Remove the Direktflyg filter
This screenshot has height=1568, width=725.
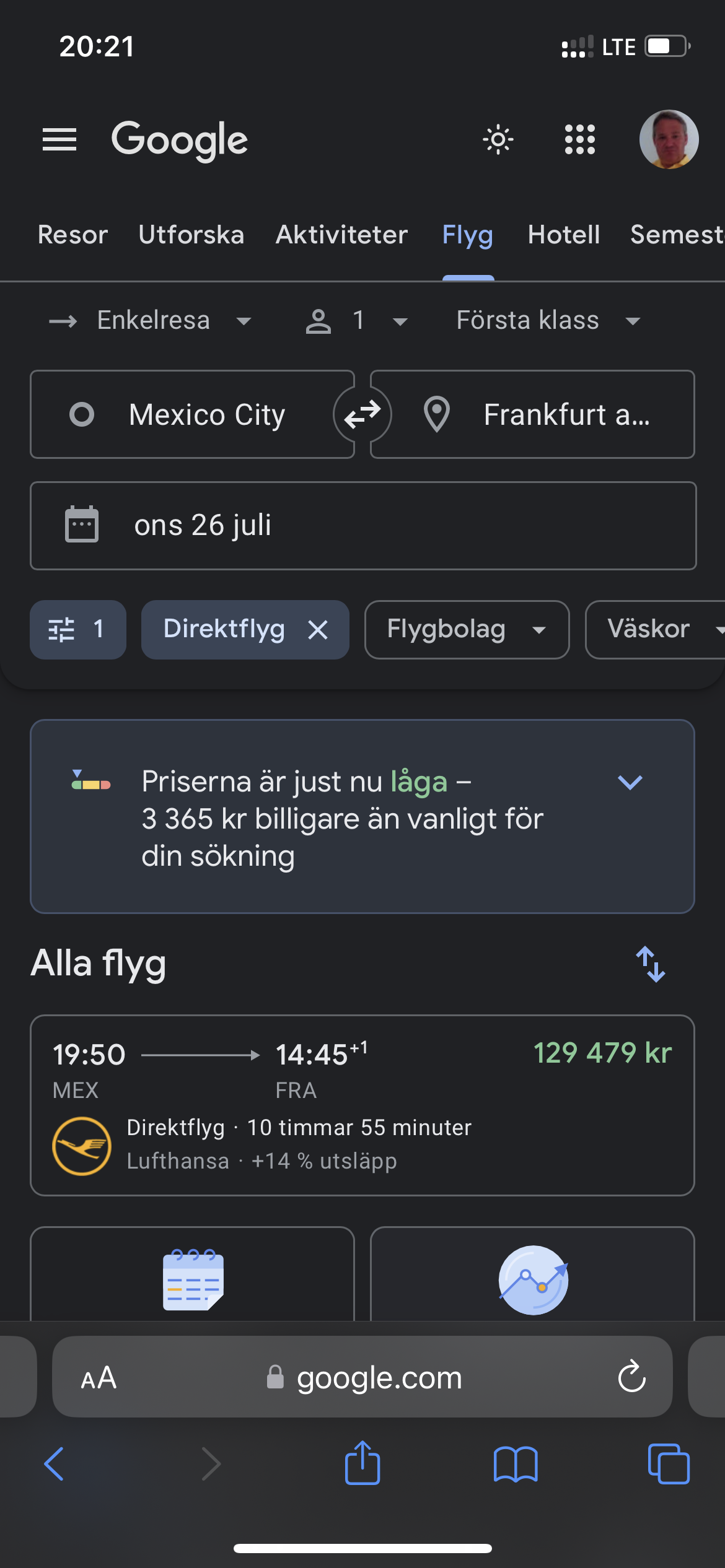[318, 630]
